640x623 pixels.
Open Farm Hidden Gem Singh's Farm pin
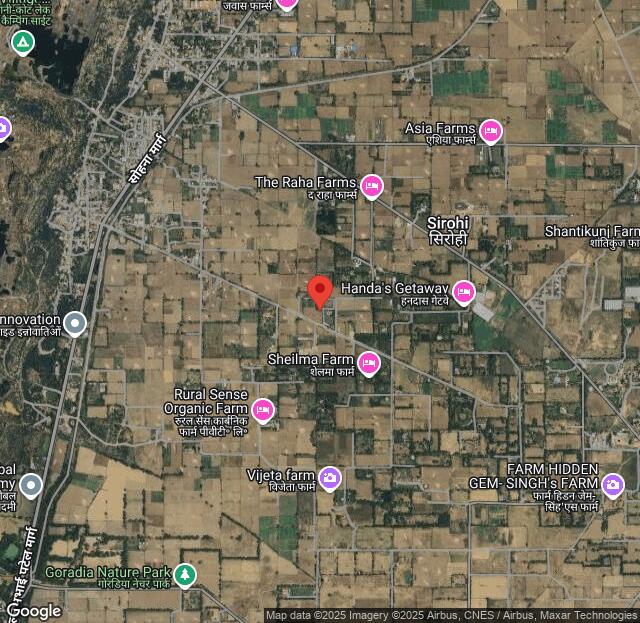pyautogui.click(x=612, y=485)
